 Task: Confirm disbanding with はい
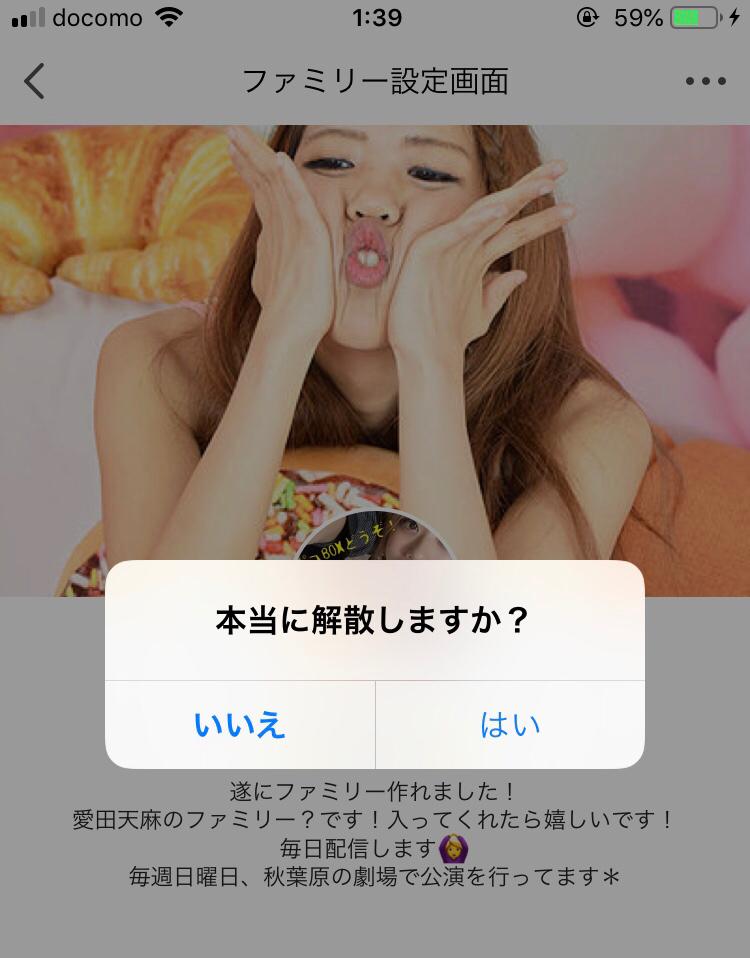pos(510,725)
